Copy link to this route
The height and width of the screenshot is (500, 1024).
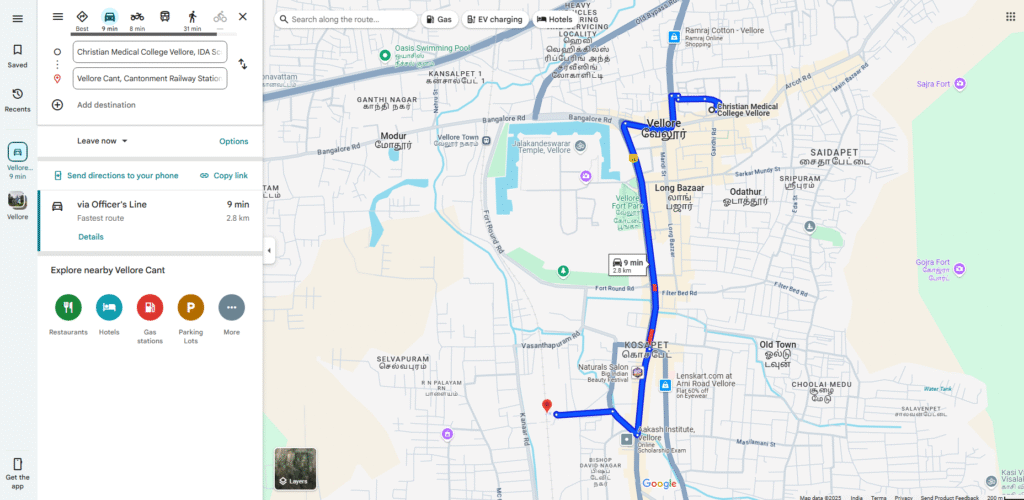(224, 175)
